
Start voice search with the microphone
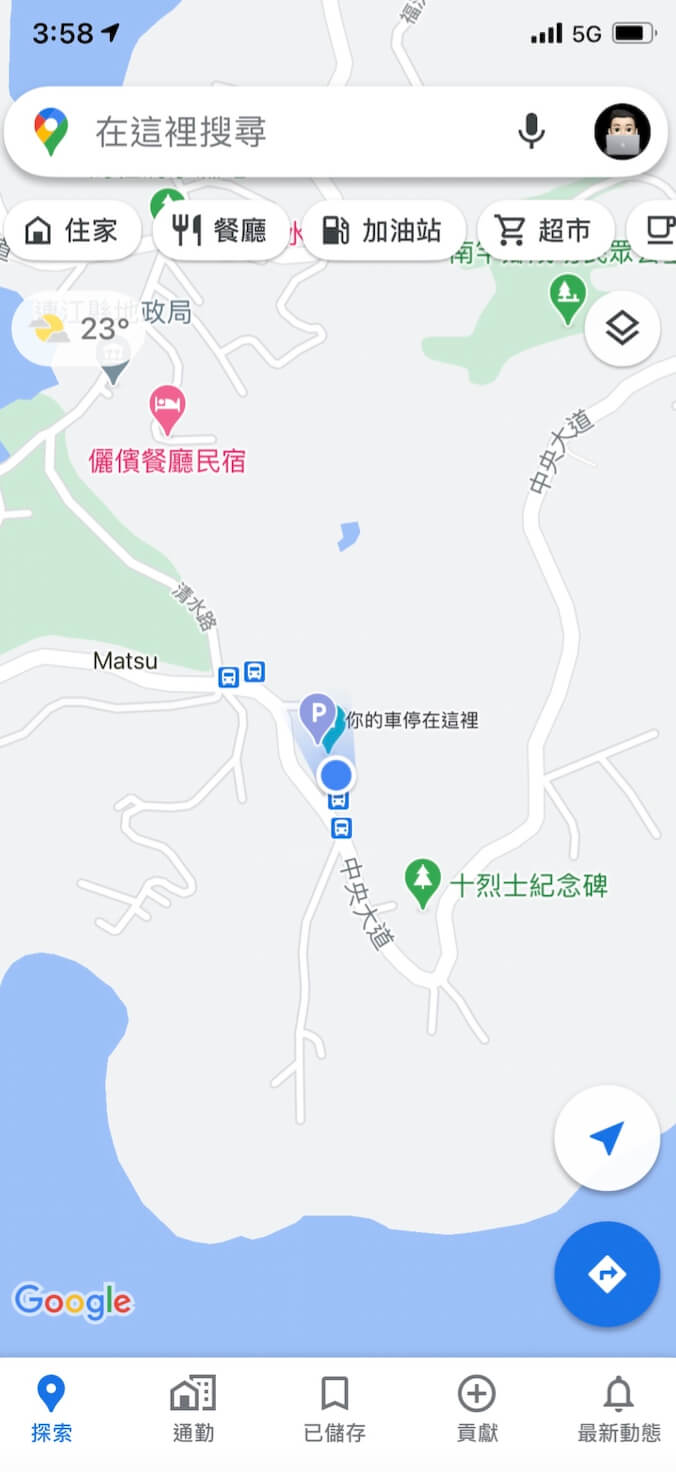(x=531, y=131)
